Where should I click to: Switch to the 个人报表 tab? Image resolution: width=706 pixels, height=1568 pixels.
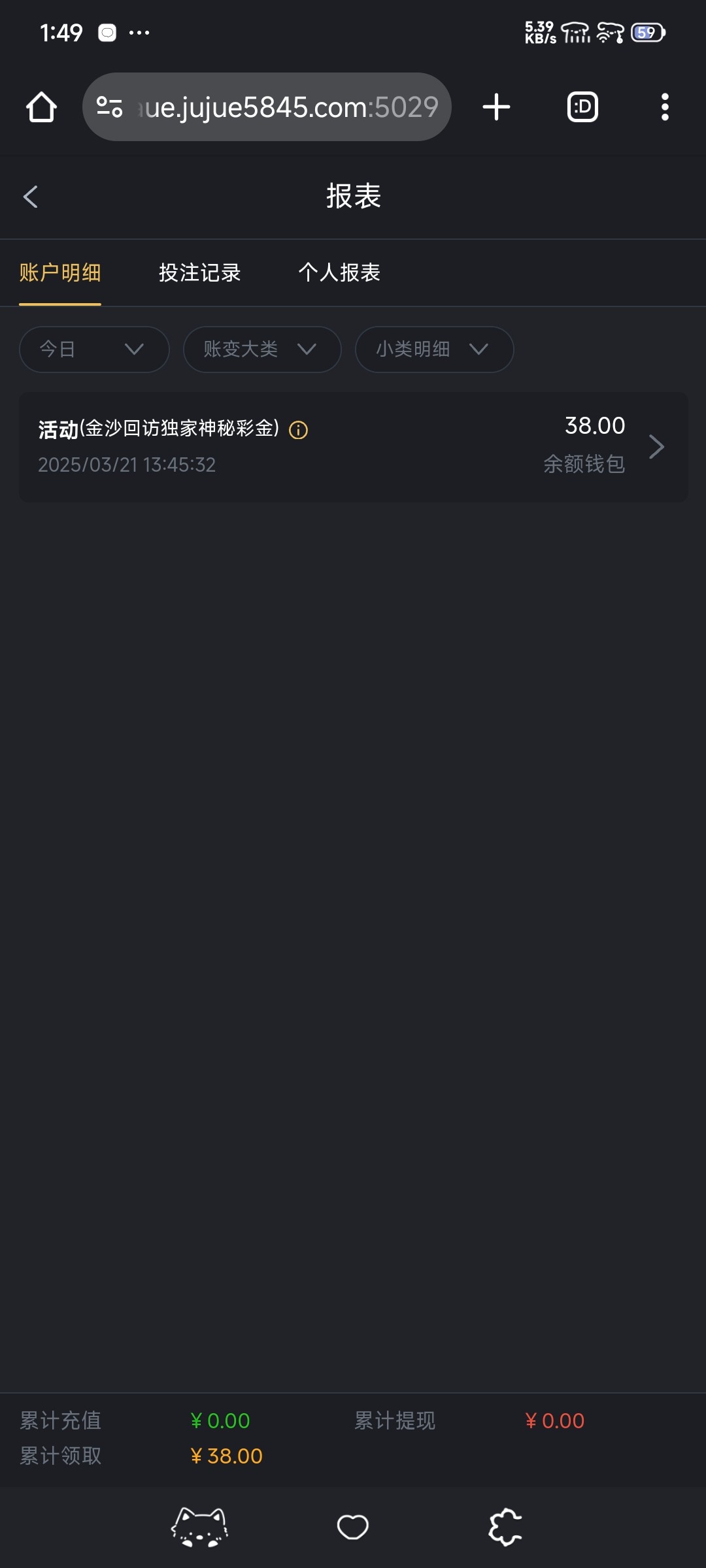(339, 272)
